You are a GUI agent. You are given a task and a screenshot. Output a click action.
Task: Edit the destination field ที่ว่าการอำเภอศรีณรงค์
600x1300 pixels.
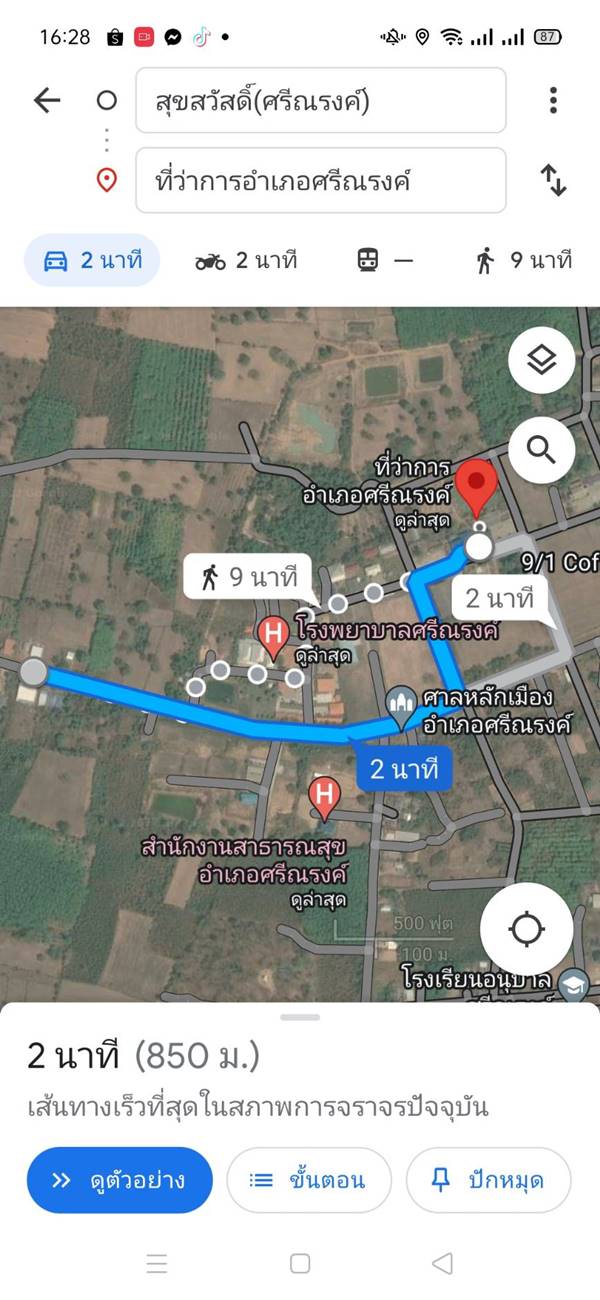[x=321, y=181]
